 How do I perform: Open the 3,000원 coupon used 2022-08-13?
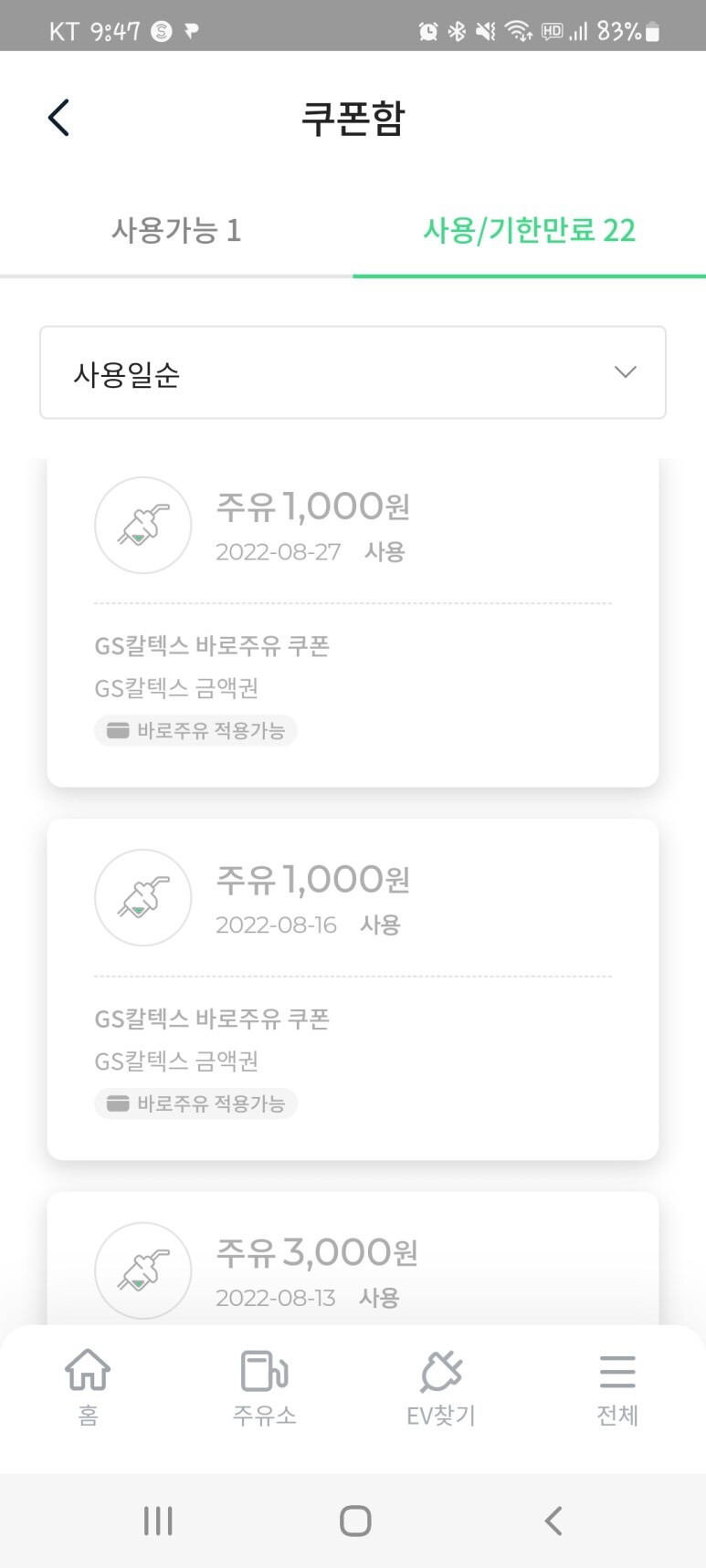click(x=353, y=1260)
